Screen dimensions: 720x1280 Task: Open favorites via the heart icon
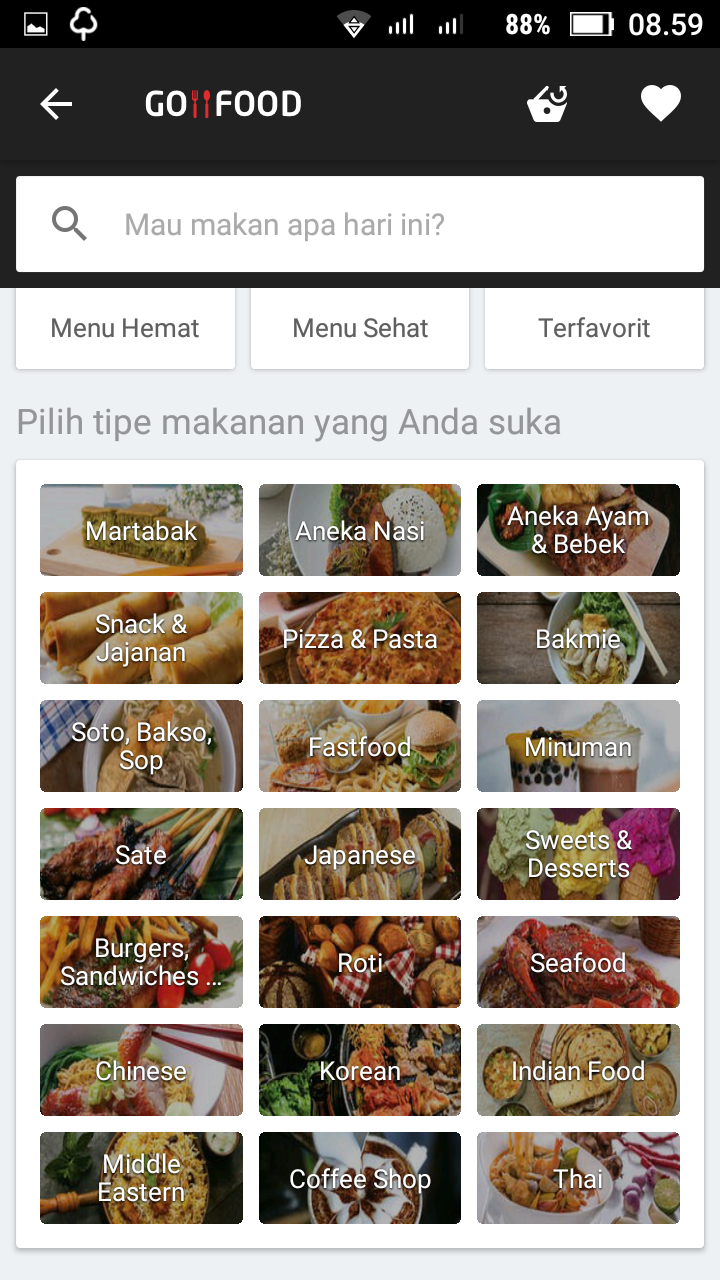point(660,104)
